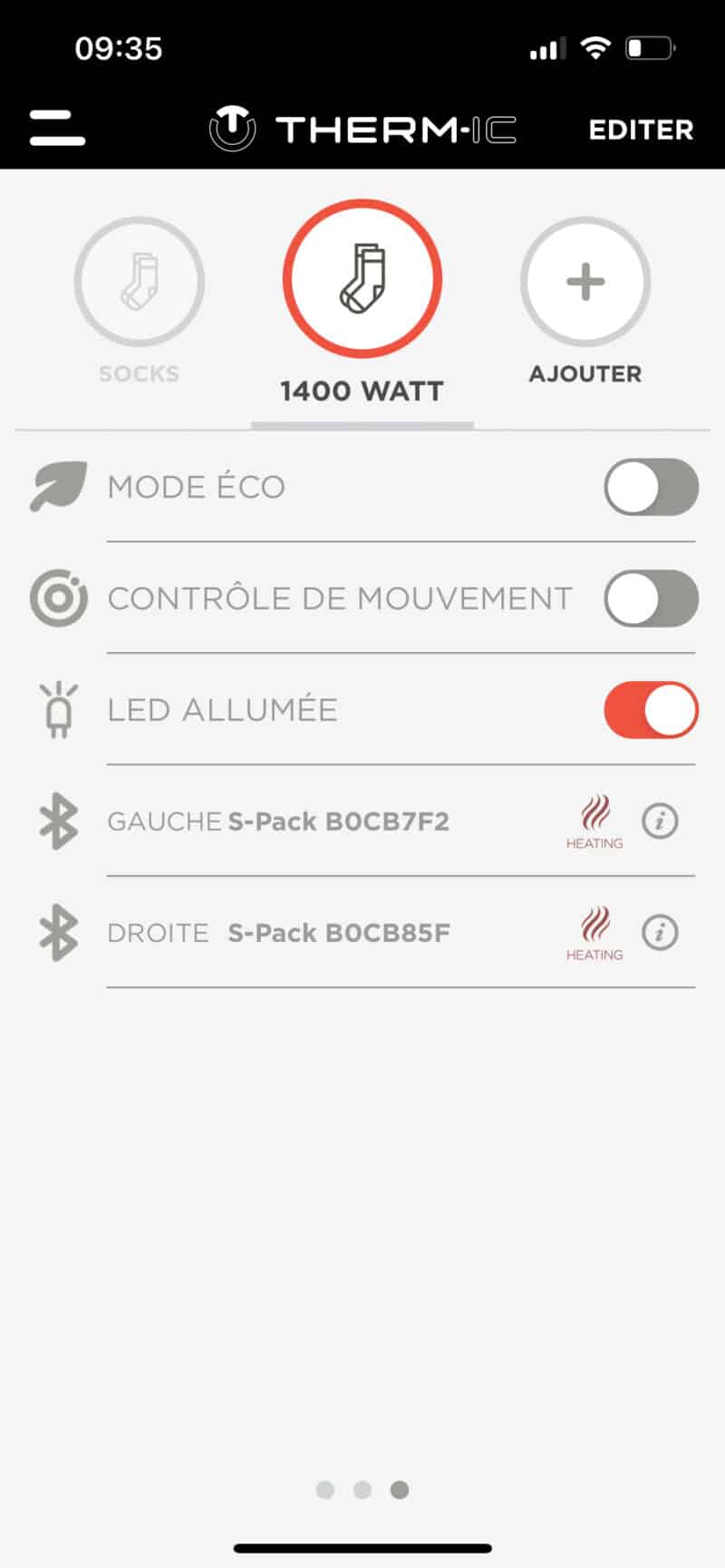
Task: Open info for DROITE S-Pack B0CB85F
Action: pyautogui.click(x=660, y=933)
